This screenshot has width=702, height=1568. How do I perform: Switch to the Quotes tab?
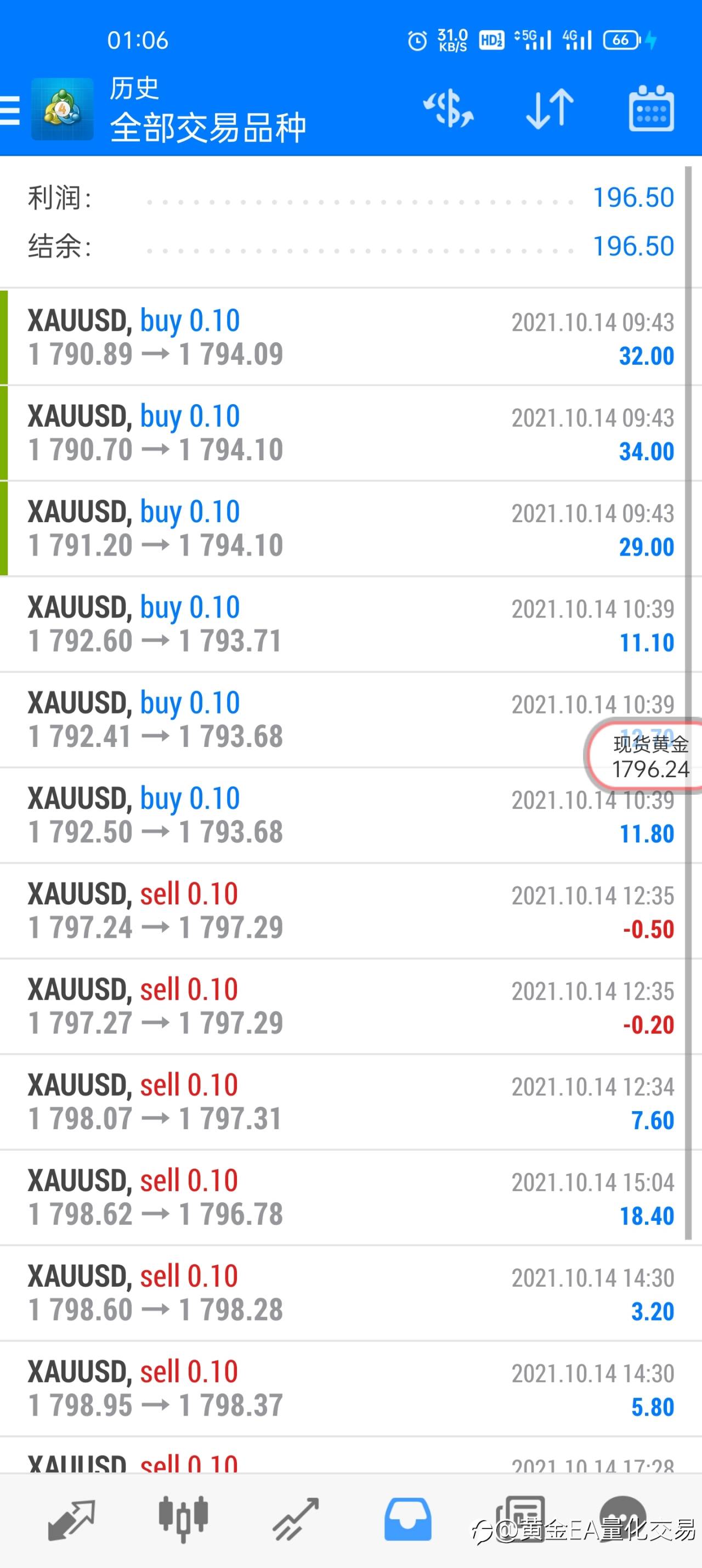pyautogui.click(x=71, y=1519)
